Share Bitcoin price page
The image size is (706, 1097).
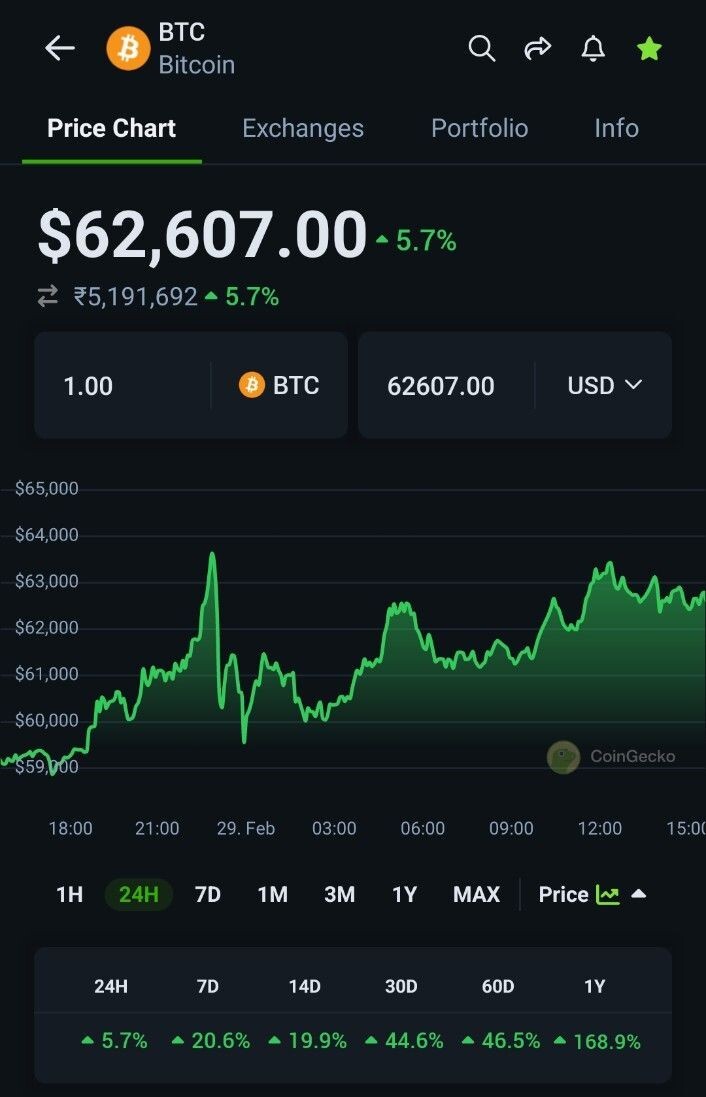[x=538, y=48]
